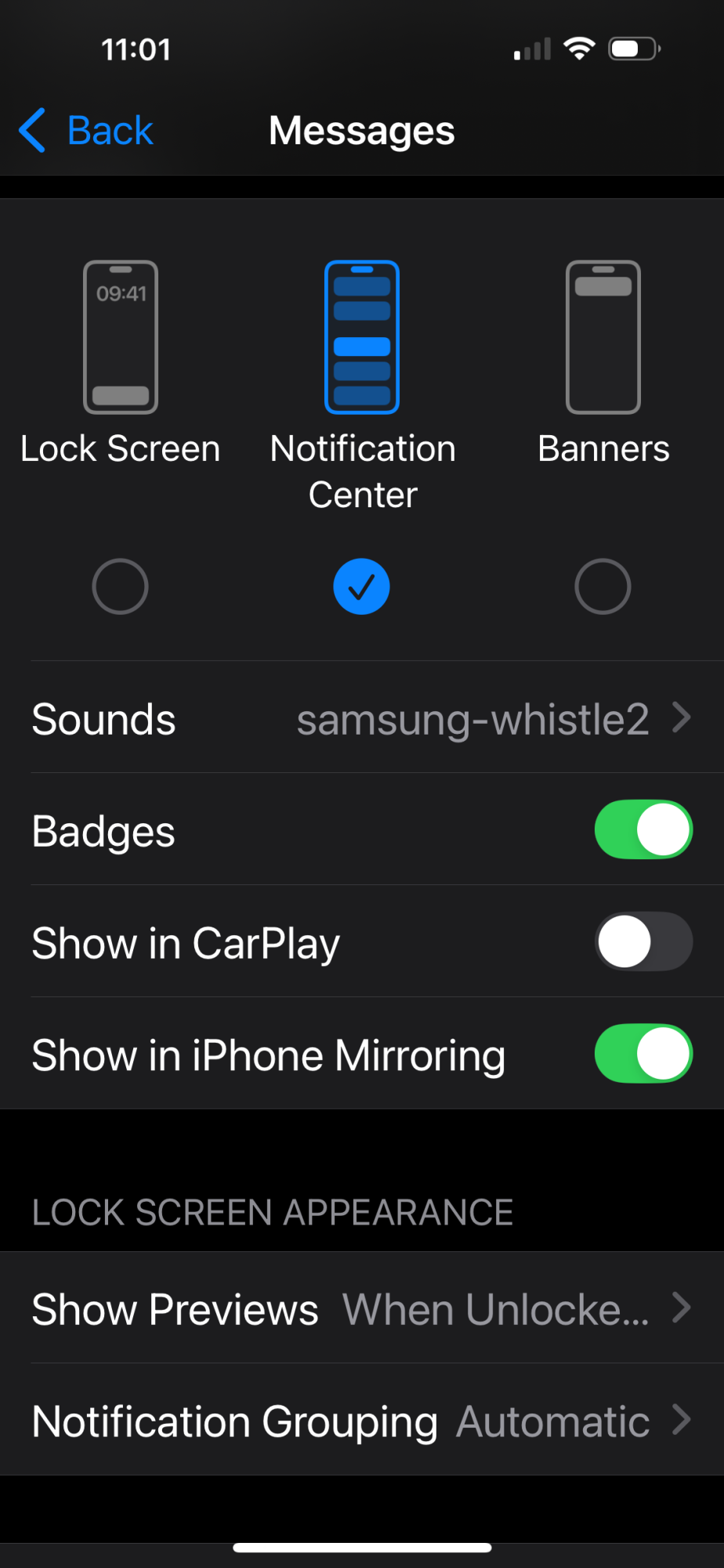Screen dimensions: 724x1568
Task: Turn on Show in CarPlay
Action: pos(643,942)
